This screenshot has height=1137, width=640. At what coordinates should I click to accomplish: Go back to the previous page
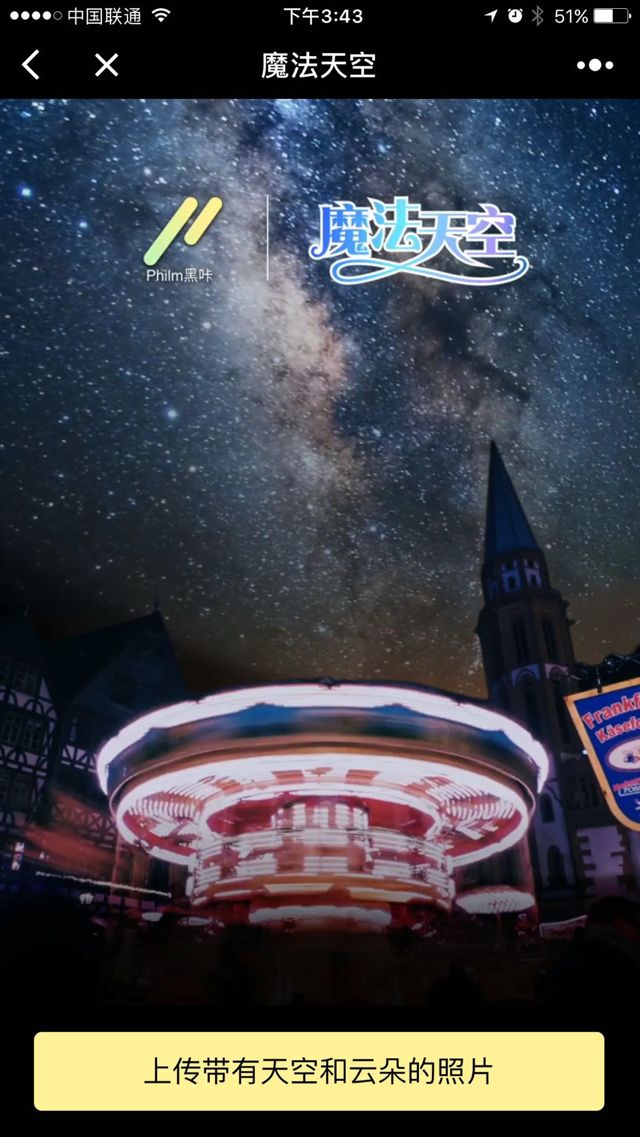(x=32, y=66)
